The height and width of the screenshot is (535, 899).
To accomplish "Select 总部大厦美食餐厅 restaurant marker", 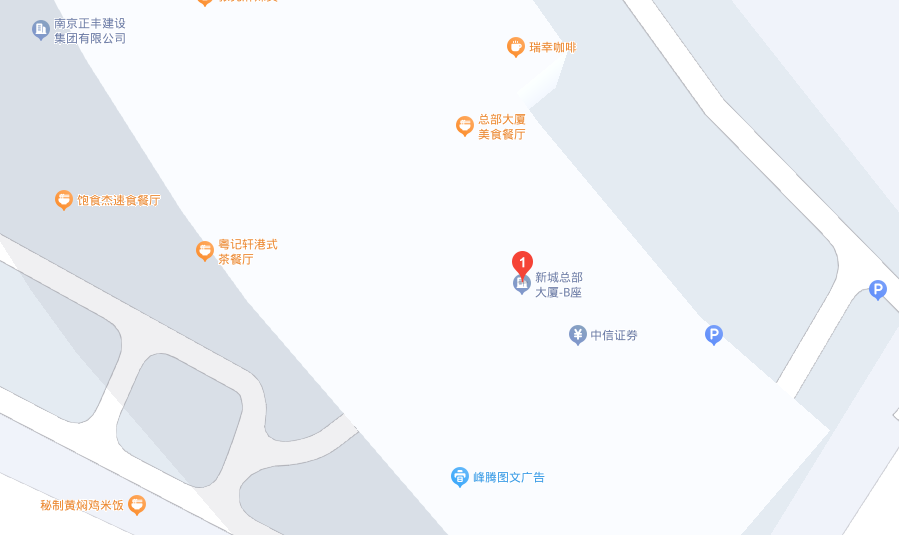I will 464,125.
